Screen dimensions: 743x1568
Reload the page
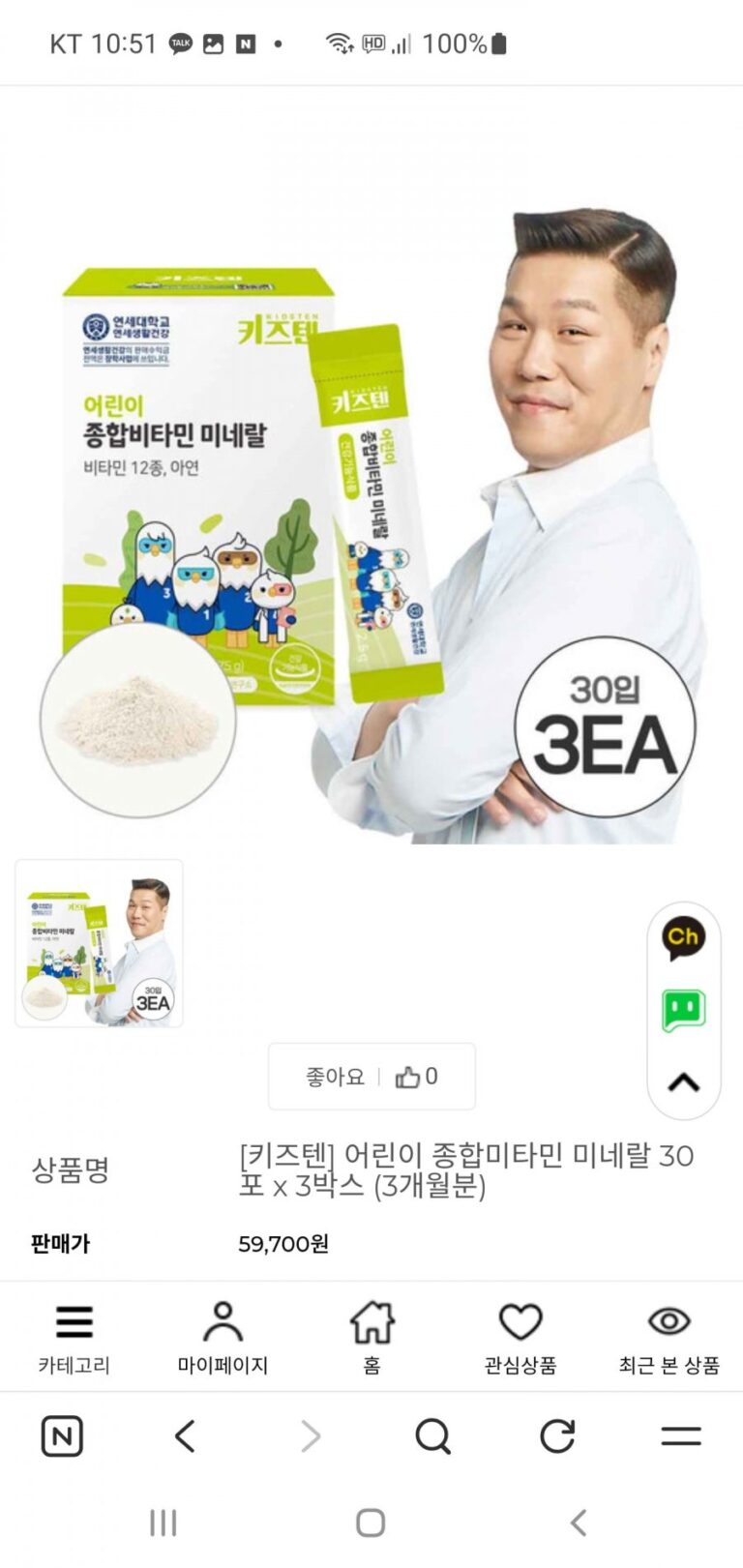557,1436
